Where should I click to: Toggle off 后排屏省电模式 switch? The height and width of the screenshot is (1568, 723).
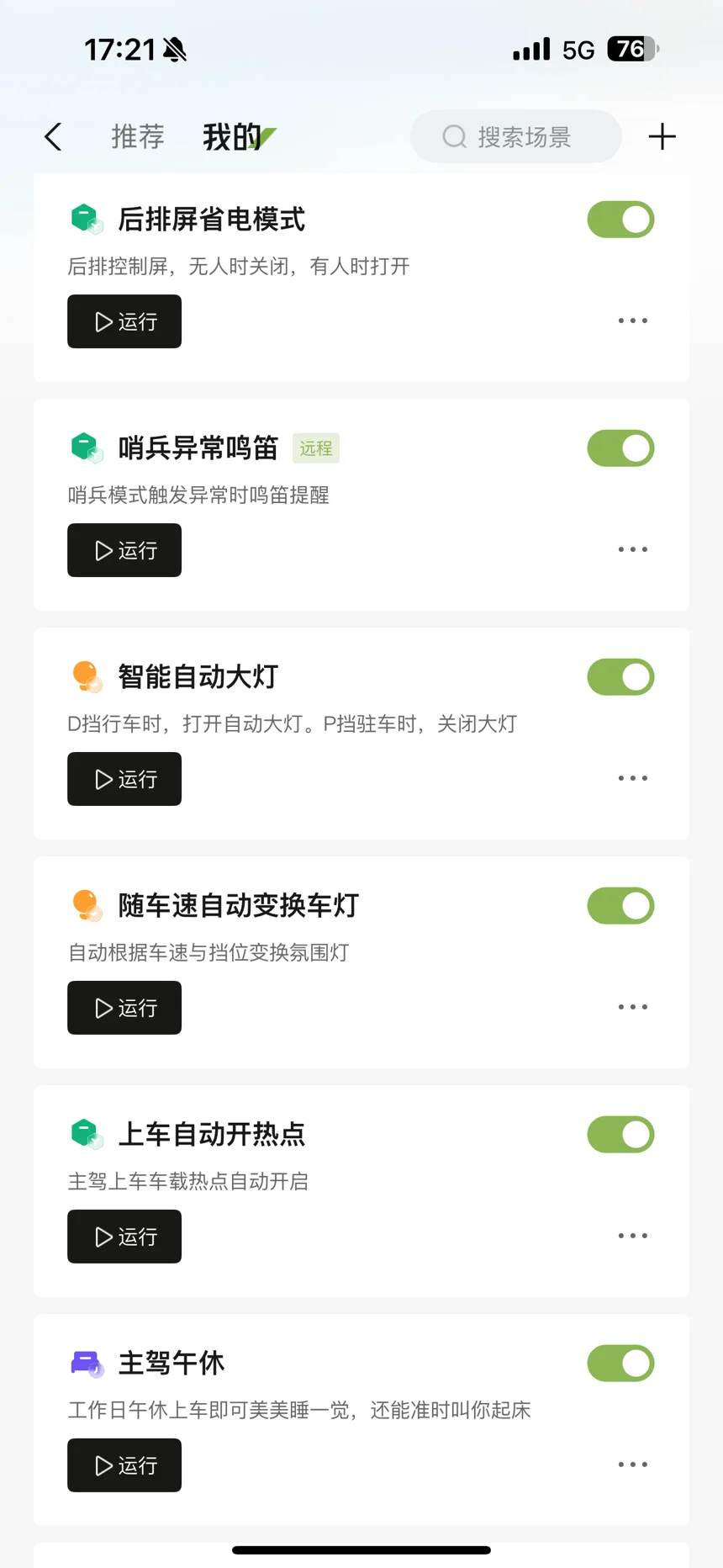(620, 220)
